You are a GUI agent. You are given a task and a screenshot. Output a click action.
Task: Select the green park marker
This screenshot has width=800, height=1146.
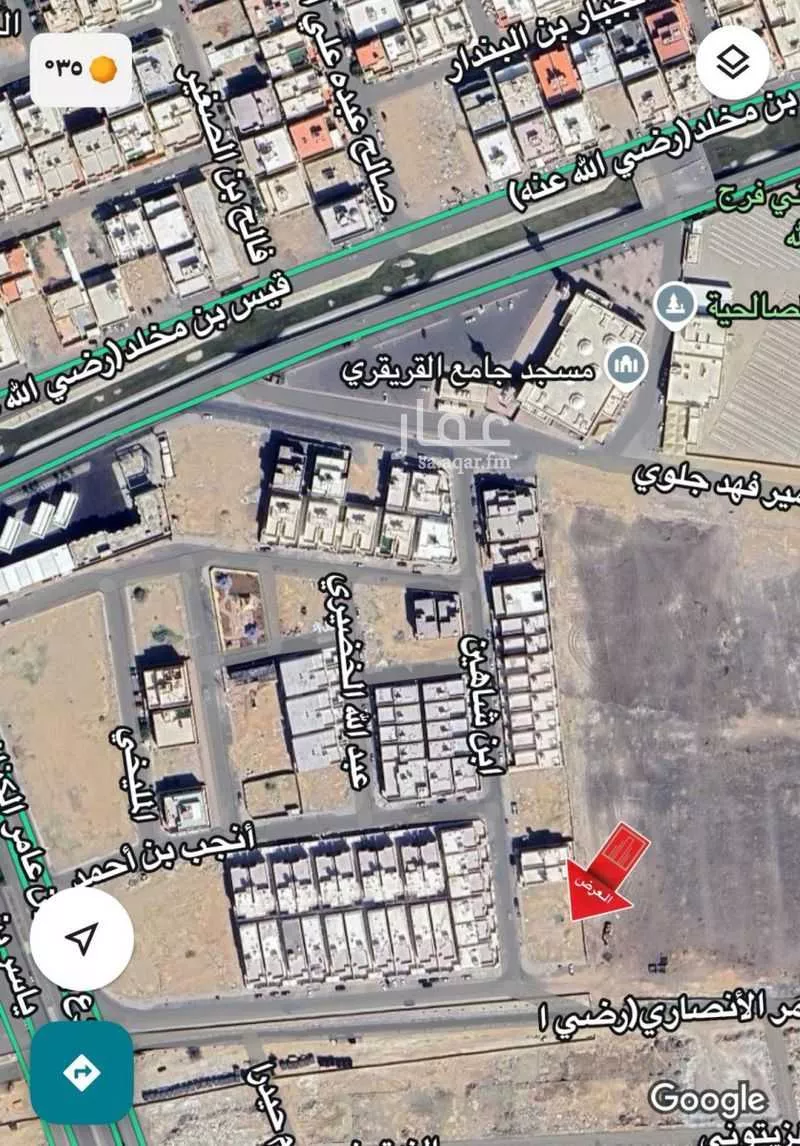point(675,302)
